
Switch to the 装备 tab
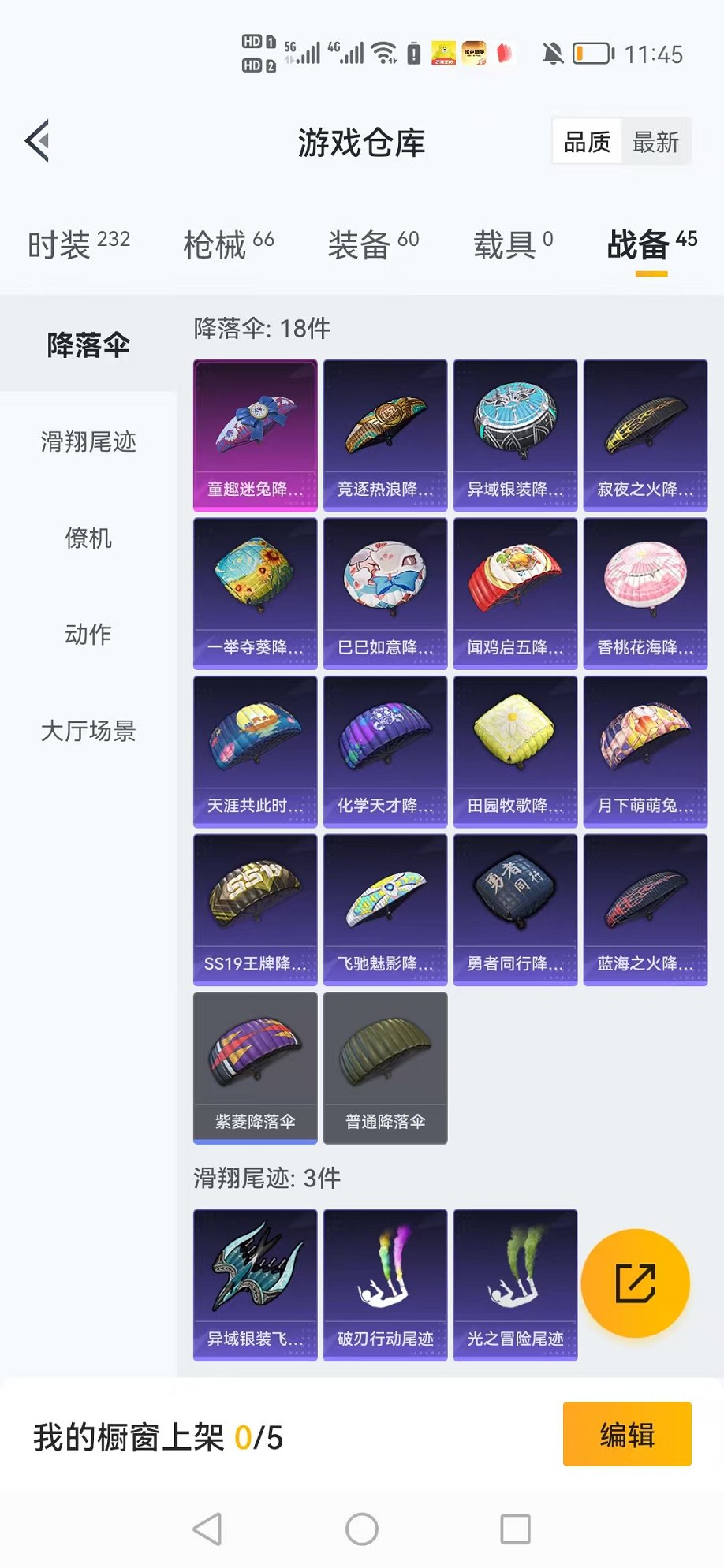click(x=373, y=244)
